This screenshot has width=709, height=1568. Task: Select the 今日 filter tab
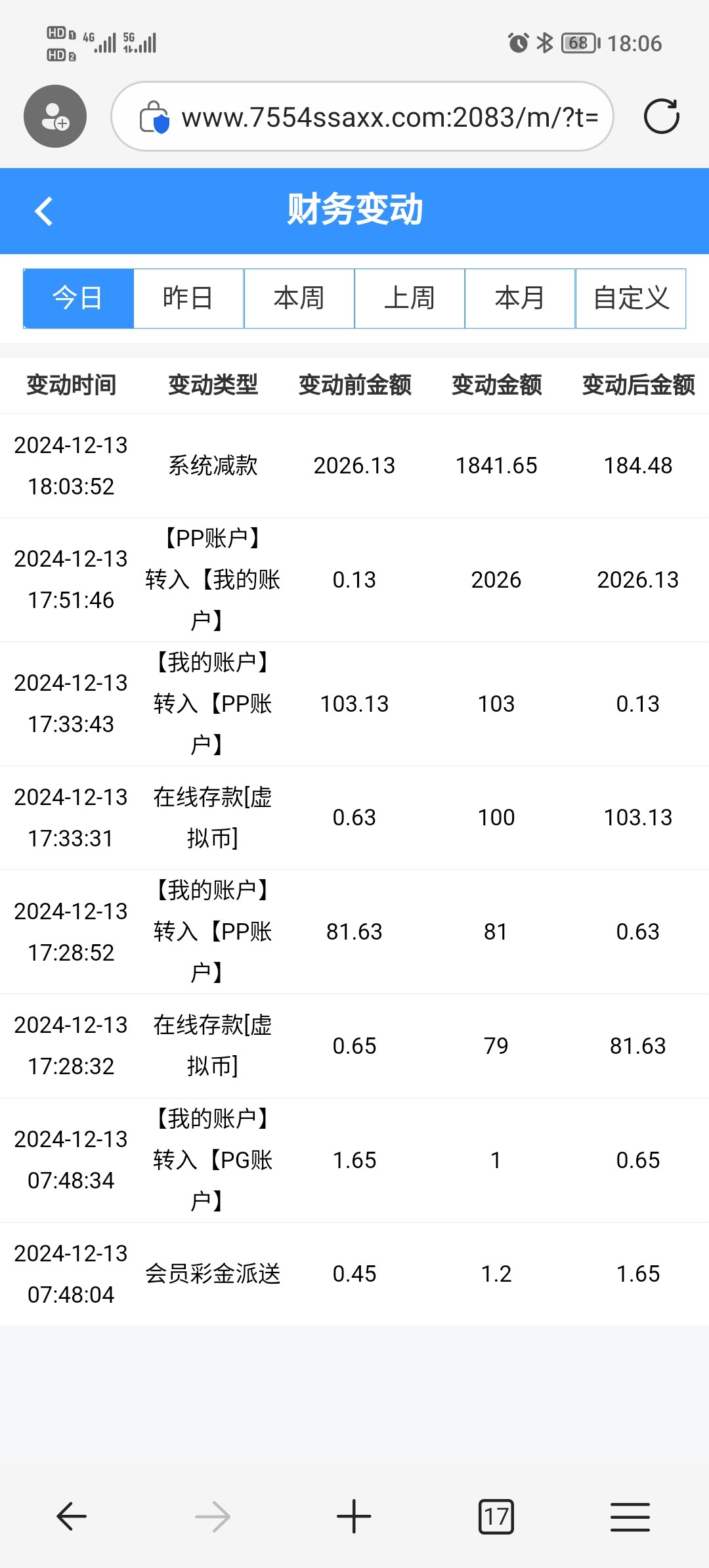(78, 298)
